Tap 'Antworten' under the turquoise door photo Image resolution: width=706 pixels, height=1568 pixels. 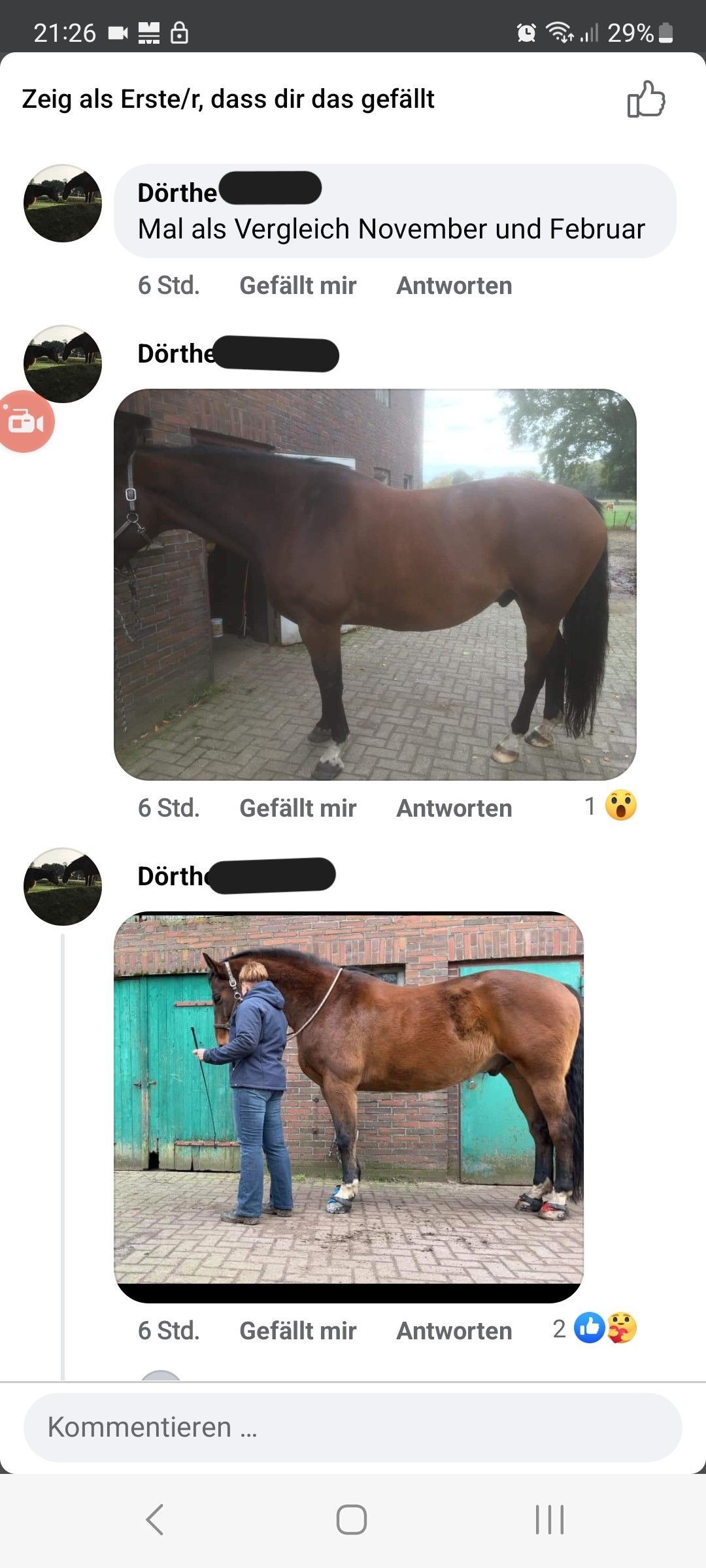[454, 1330]
